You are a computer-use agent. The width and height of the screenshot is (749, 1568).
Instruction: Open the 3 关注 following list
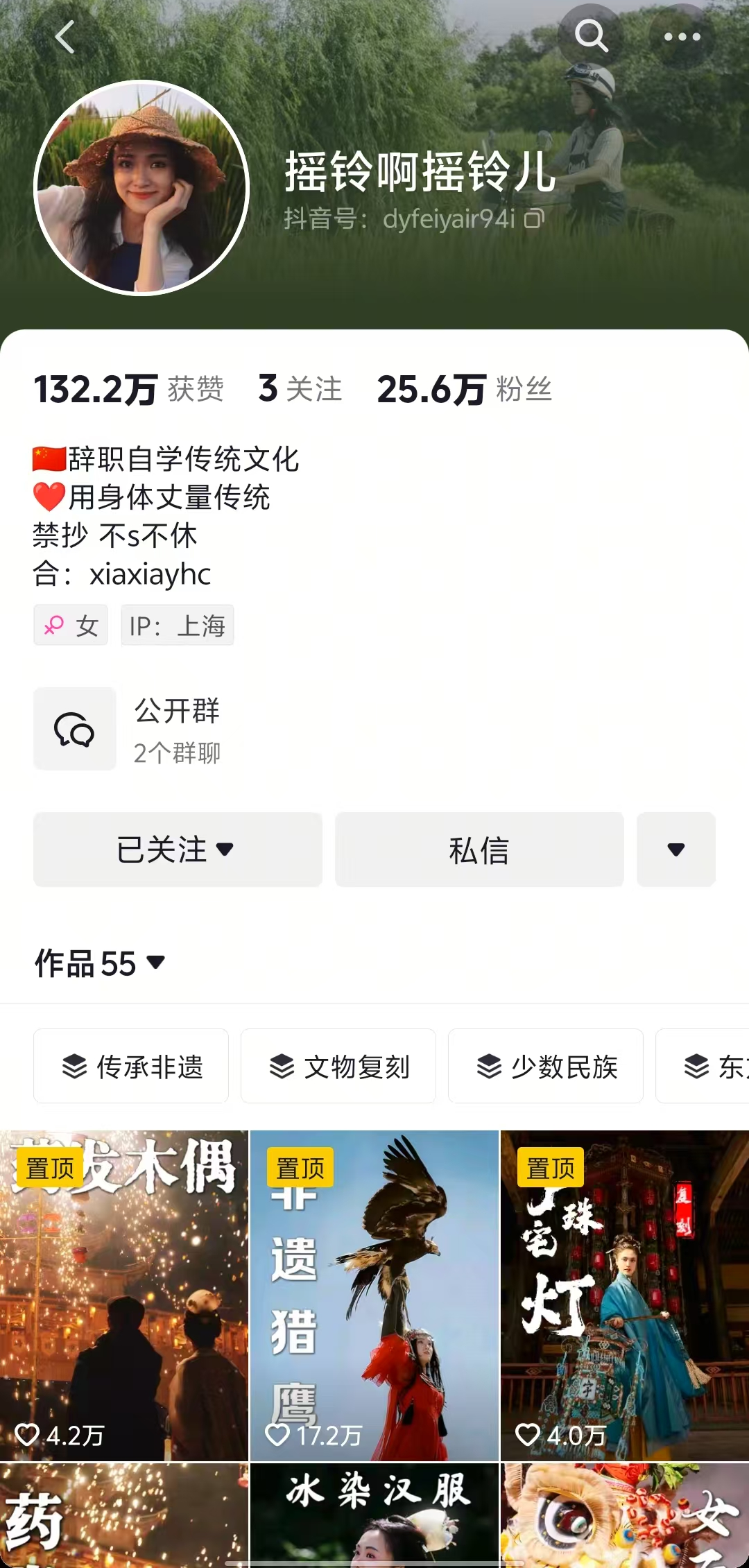300,389
